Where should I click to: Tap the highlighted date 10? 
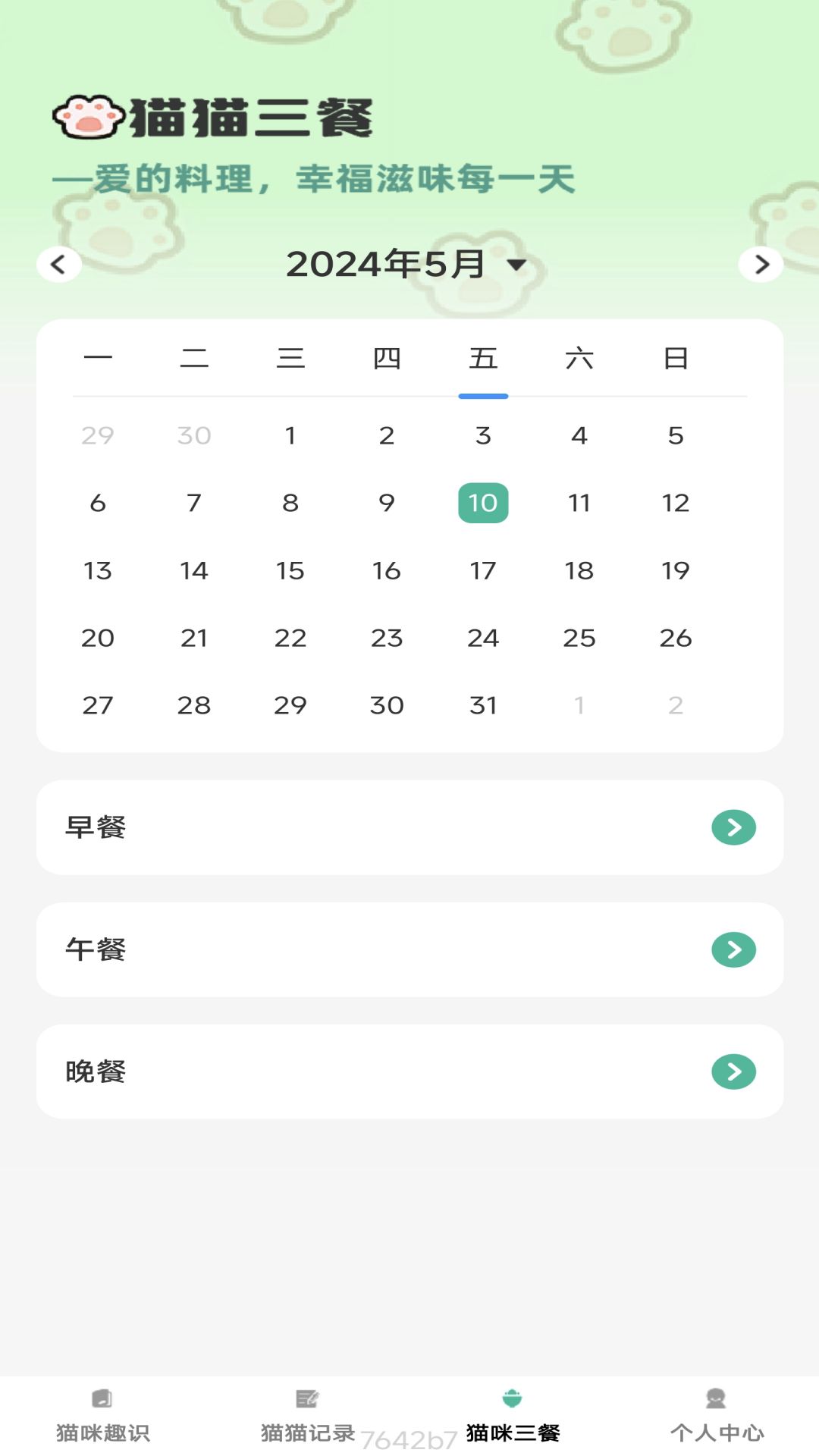(x=483, y=503)
